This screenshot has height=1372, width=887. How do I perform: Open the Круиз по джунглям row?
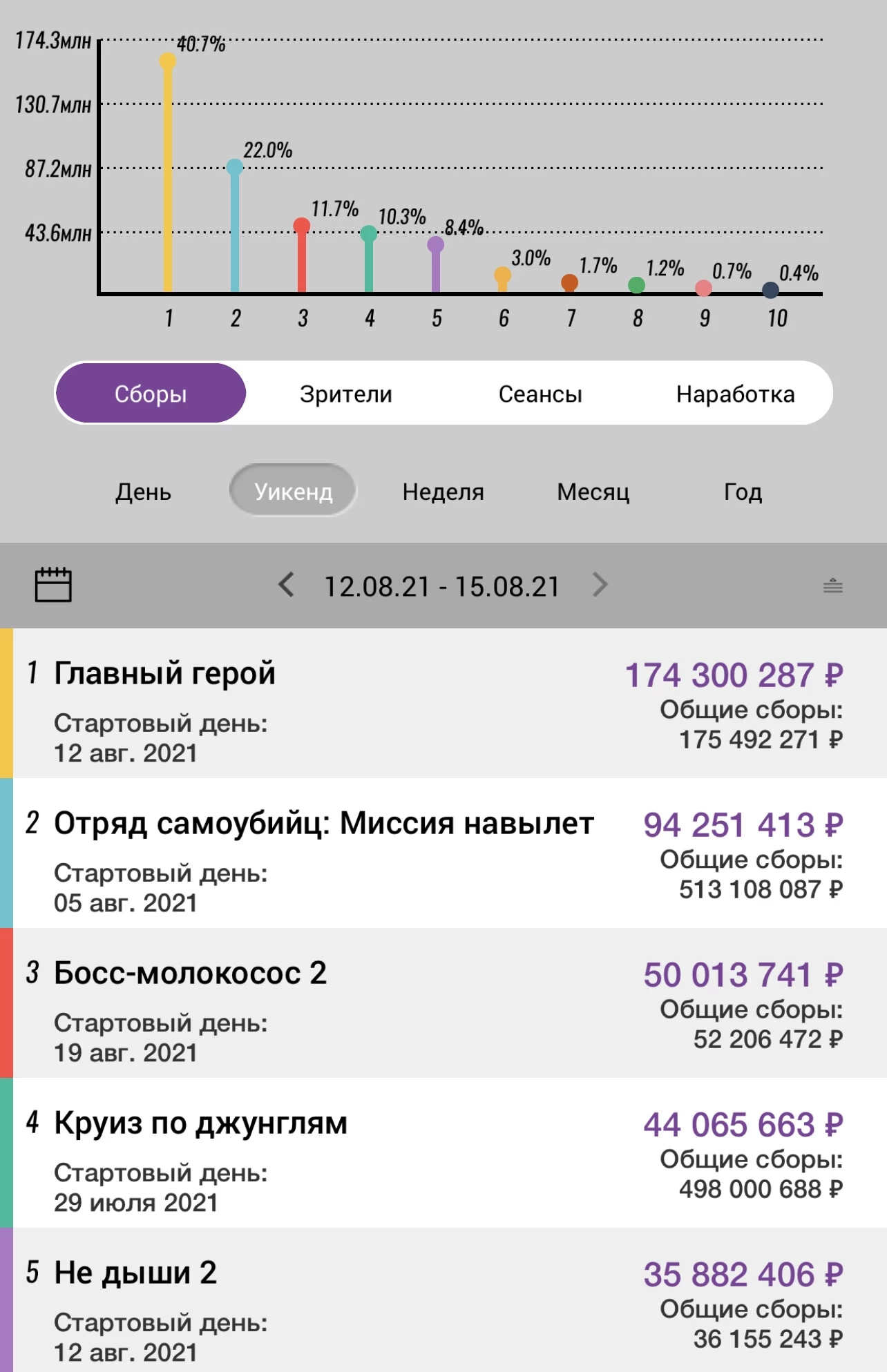pos(442,1153)
